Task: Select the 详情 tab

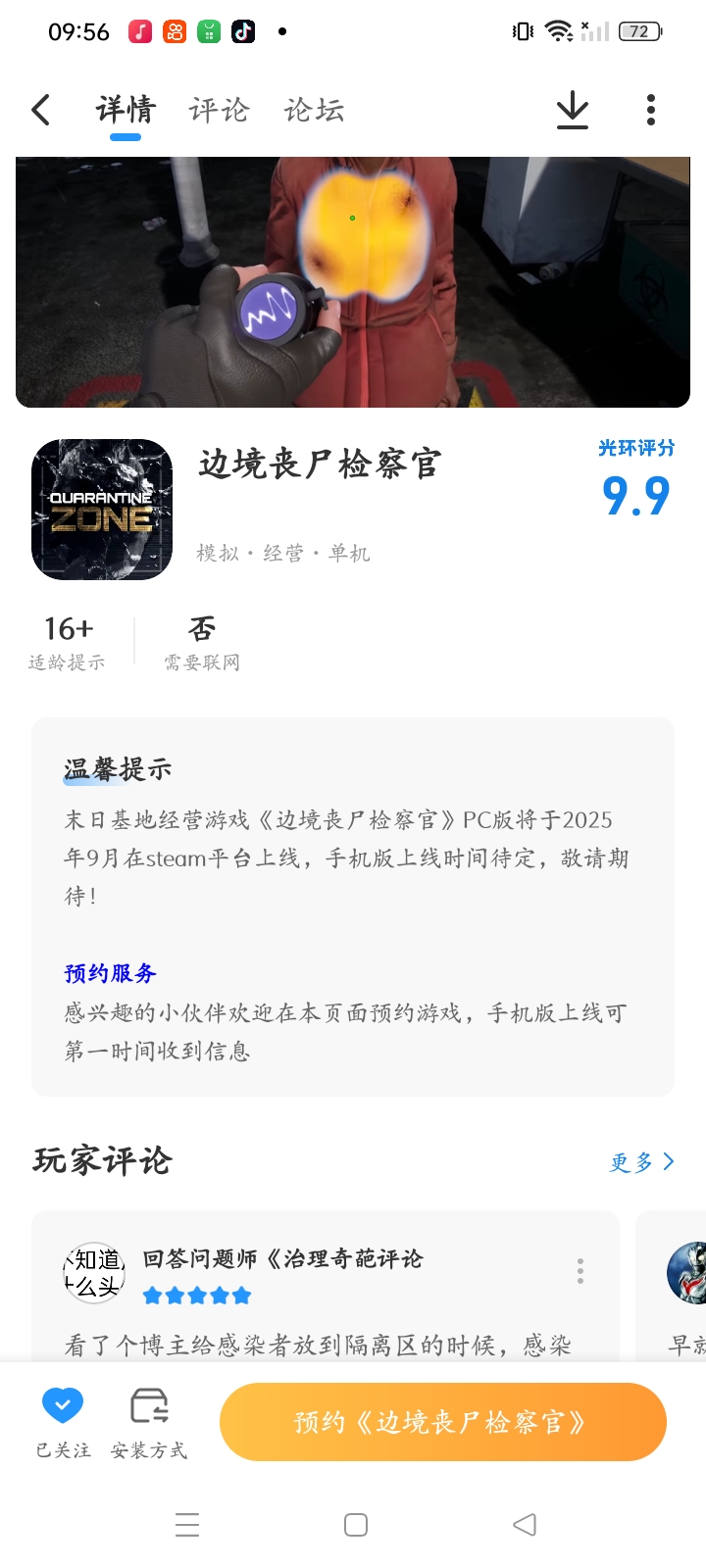Action: click(x=126, y=110)
